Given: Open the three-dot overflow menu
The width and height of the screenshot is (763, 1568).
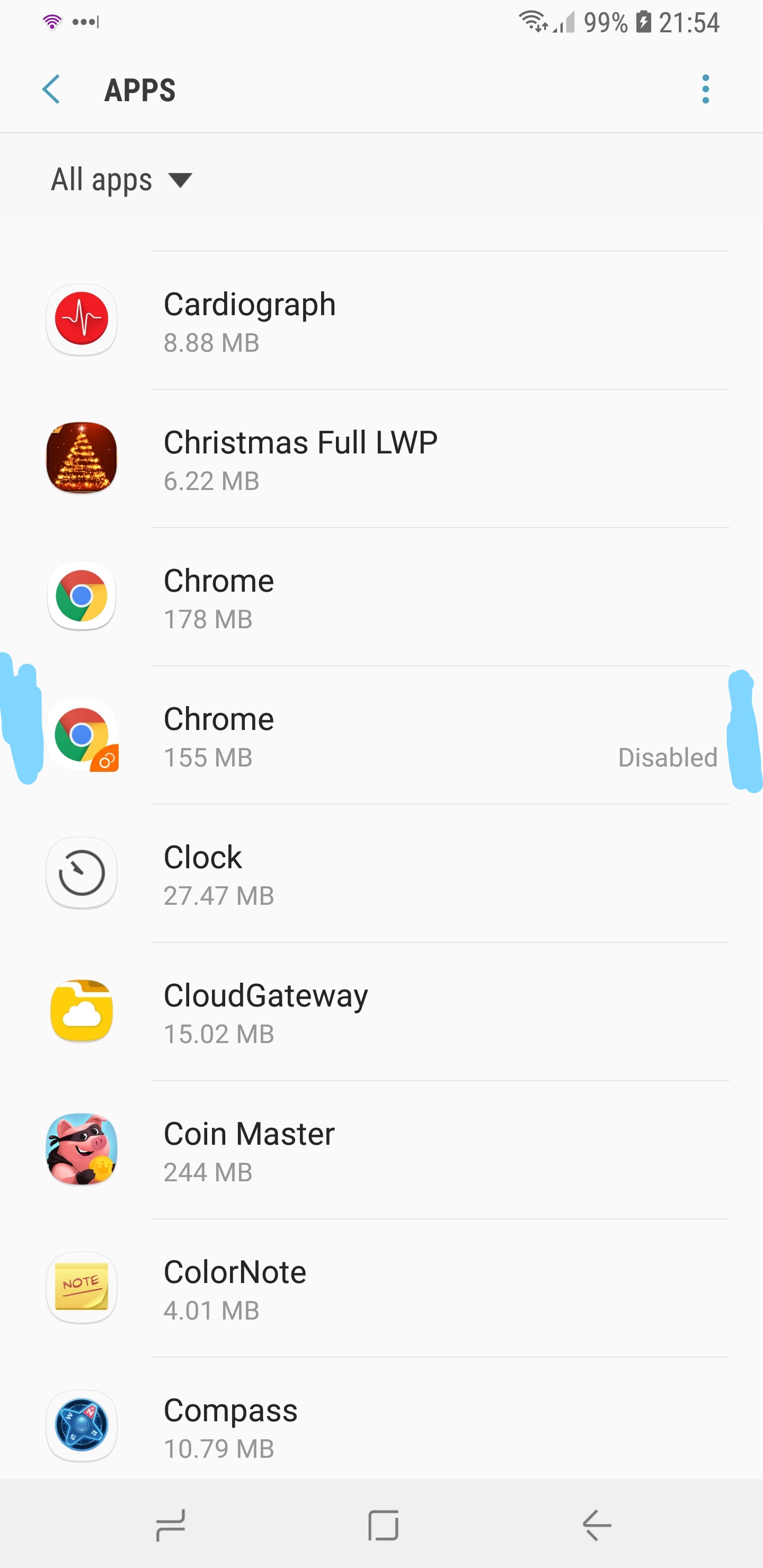Looking at the screenshot, I should coord(705,90).
